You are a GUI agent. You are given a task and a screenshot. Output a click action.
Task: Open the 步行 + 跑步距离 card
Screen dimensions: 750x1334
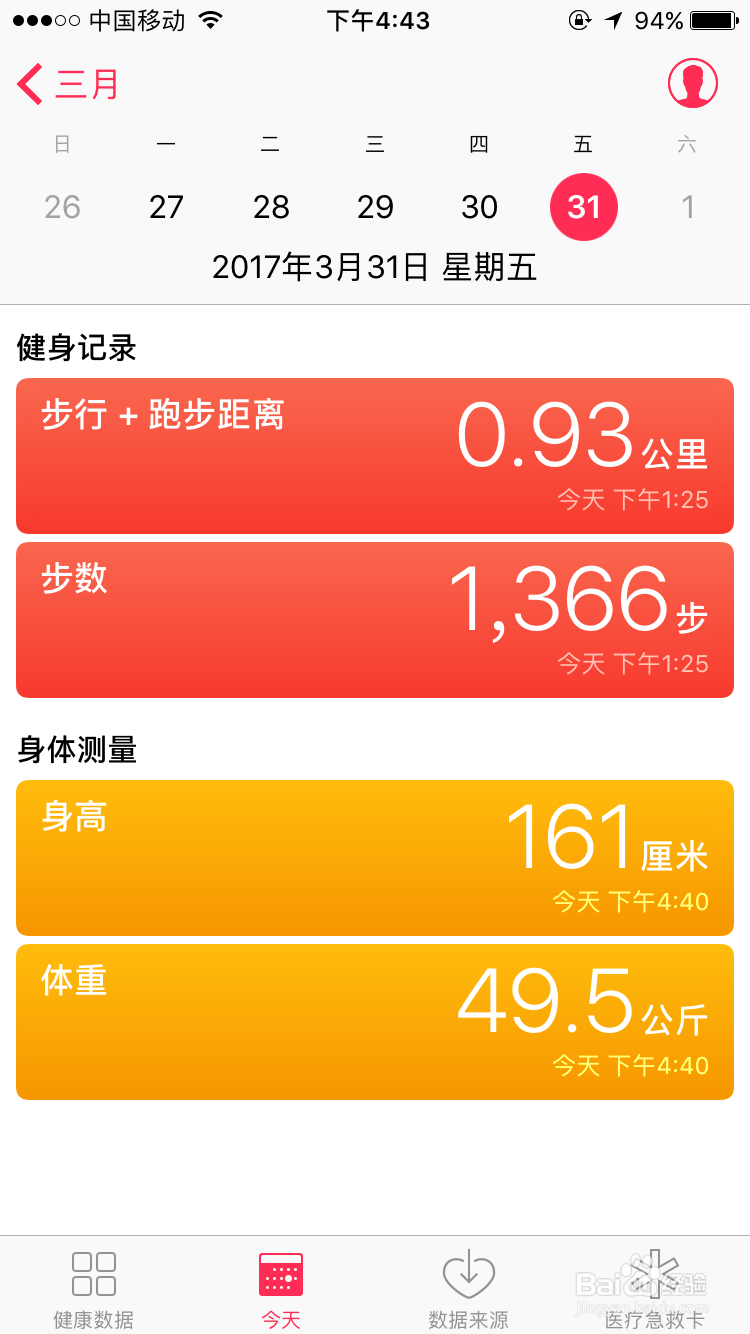coord(375,456)
